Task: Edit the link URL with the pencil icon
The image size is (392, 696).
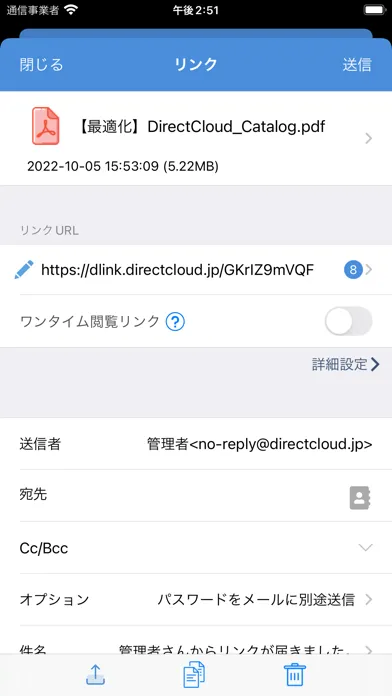Action: [24, 269]
